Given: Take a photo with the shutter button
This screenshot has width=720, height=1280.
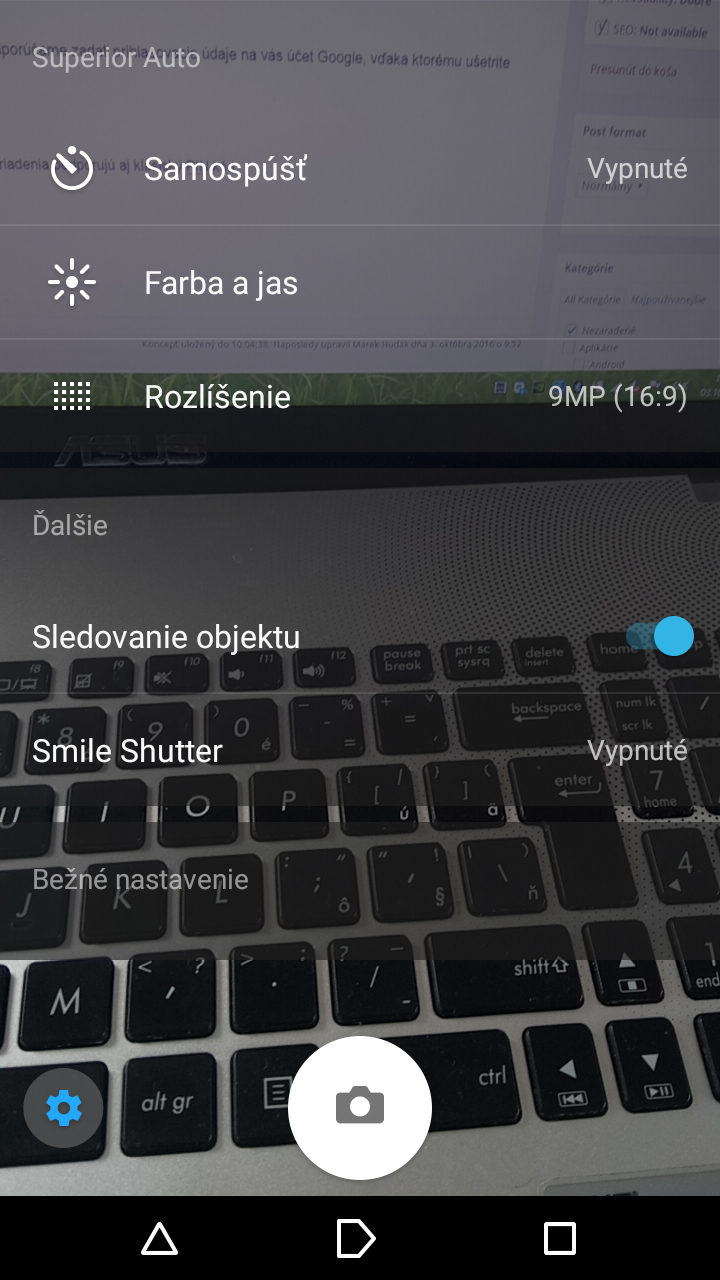Looking at the screenshot, I should [x=360, y=1108].
